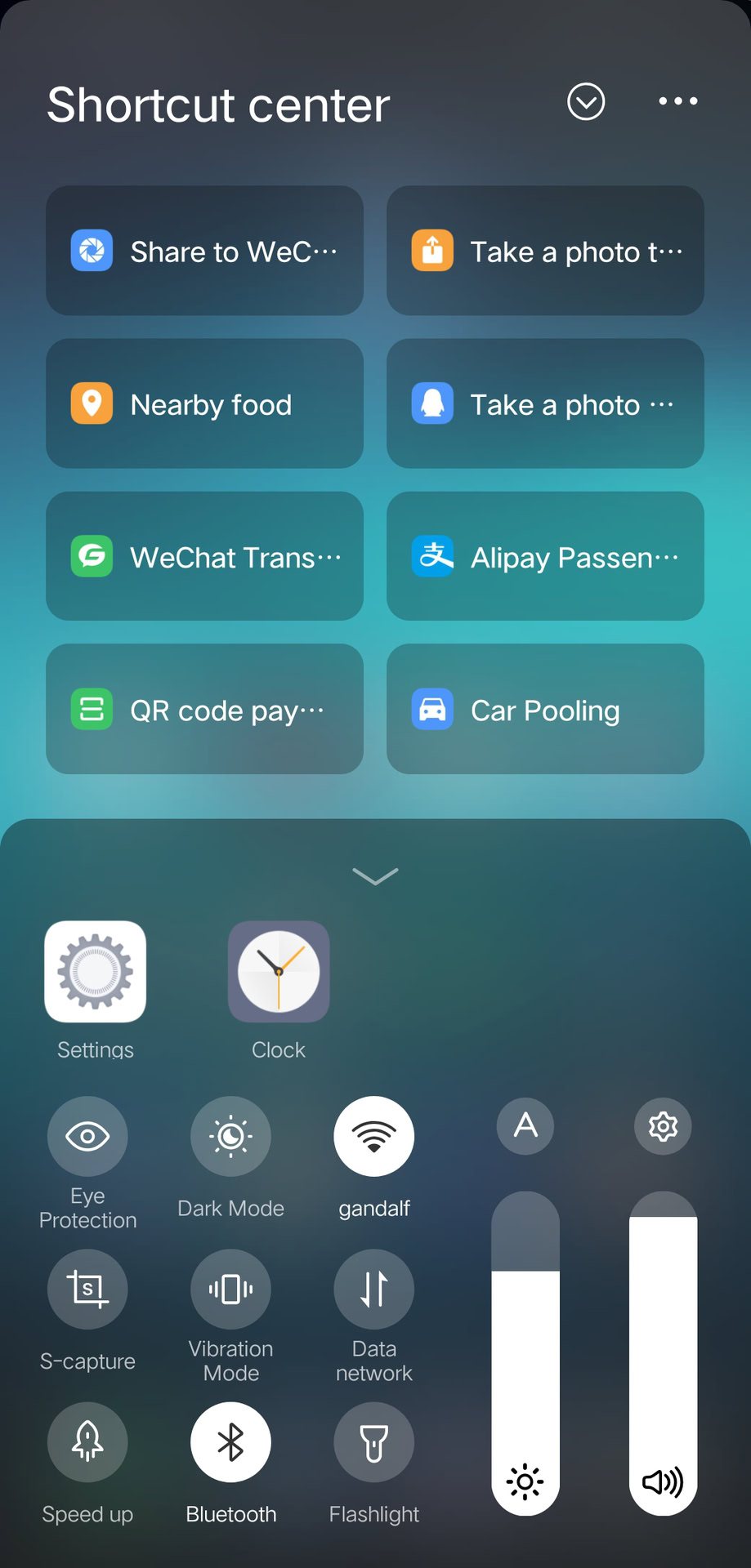Toggle auto brightness with the A button

[x=525, y=1126]
